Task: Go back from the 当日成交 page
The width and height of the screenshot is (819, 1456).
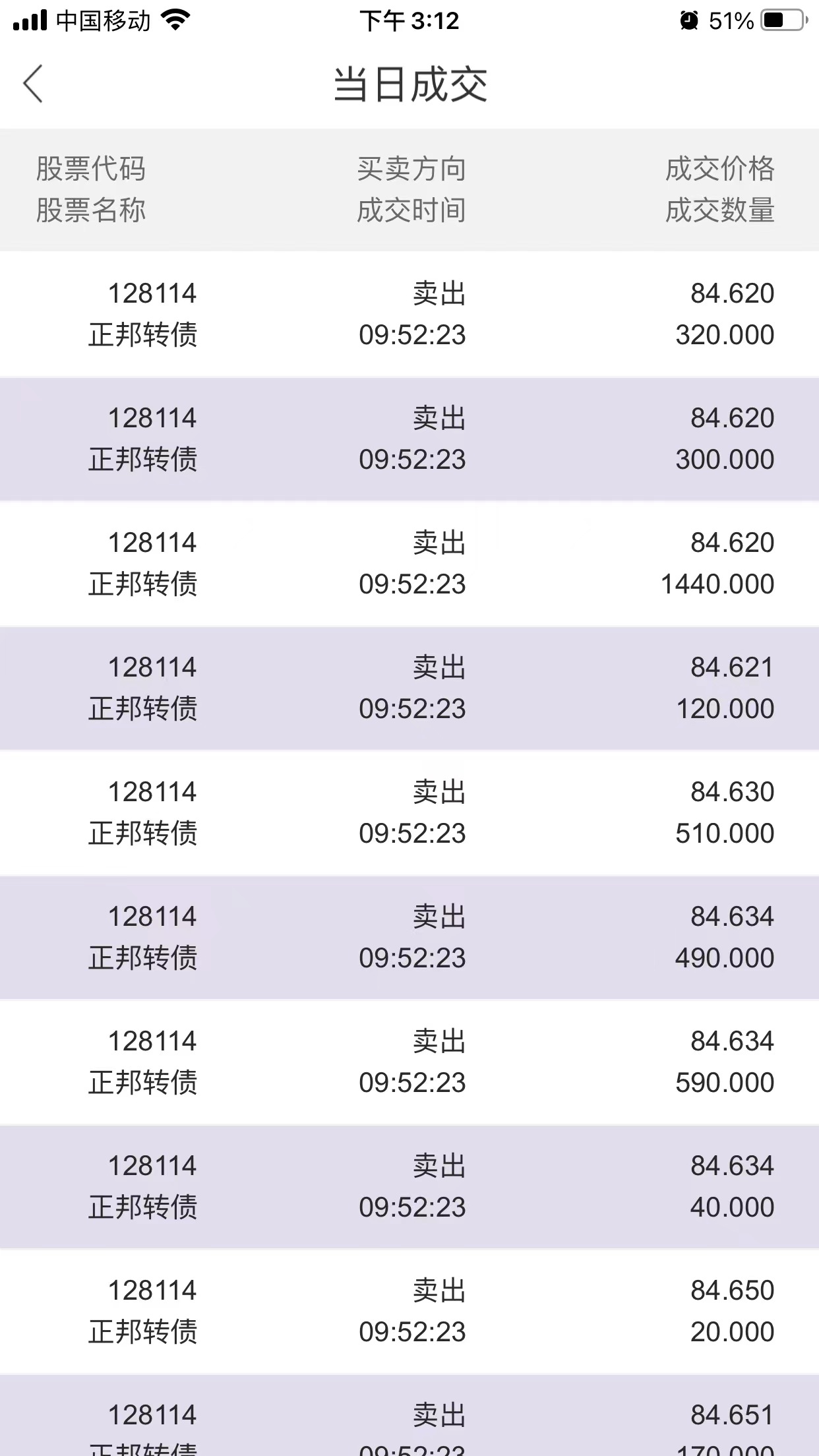Action: (x=33, y=84)
